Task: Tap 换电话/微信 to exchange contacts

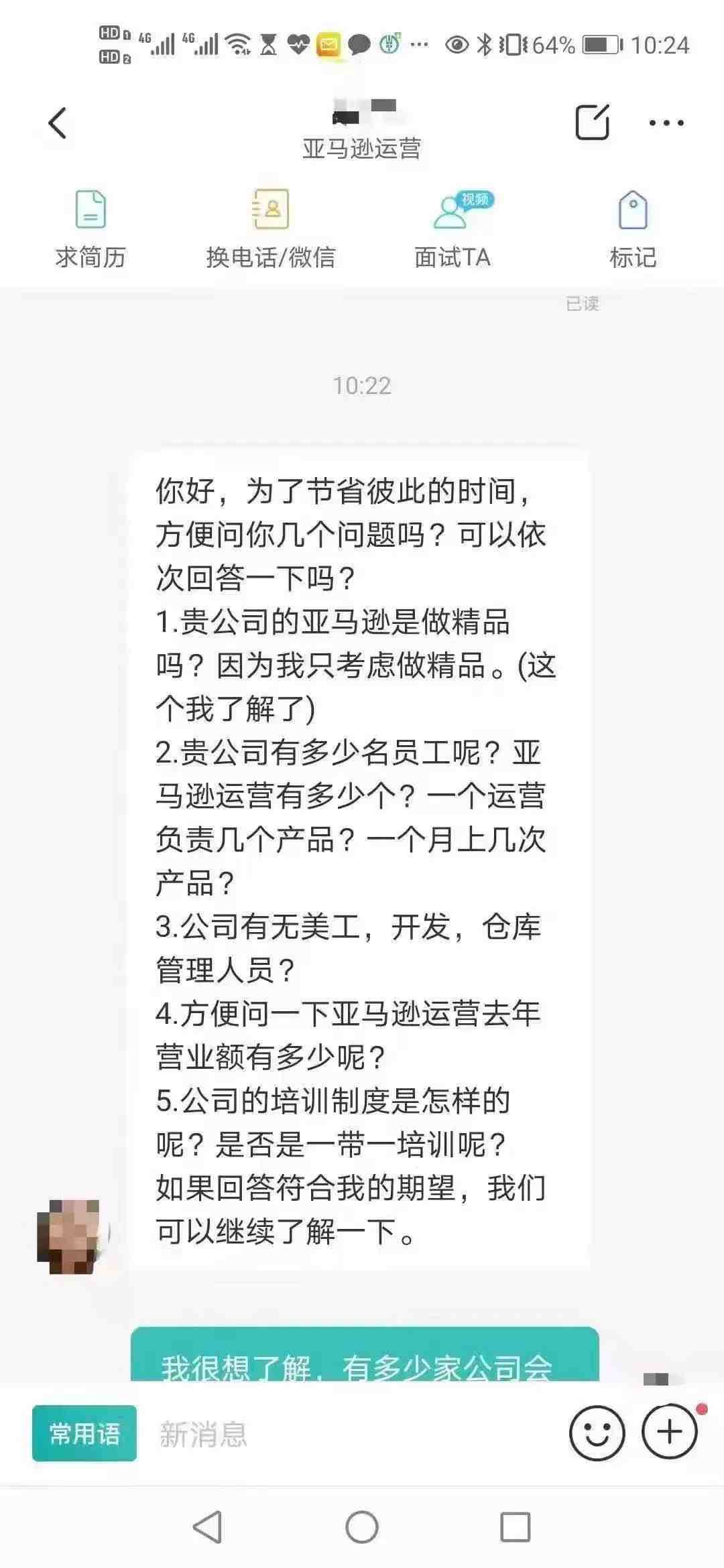Action: pos(271,229)
